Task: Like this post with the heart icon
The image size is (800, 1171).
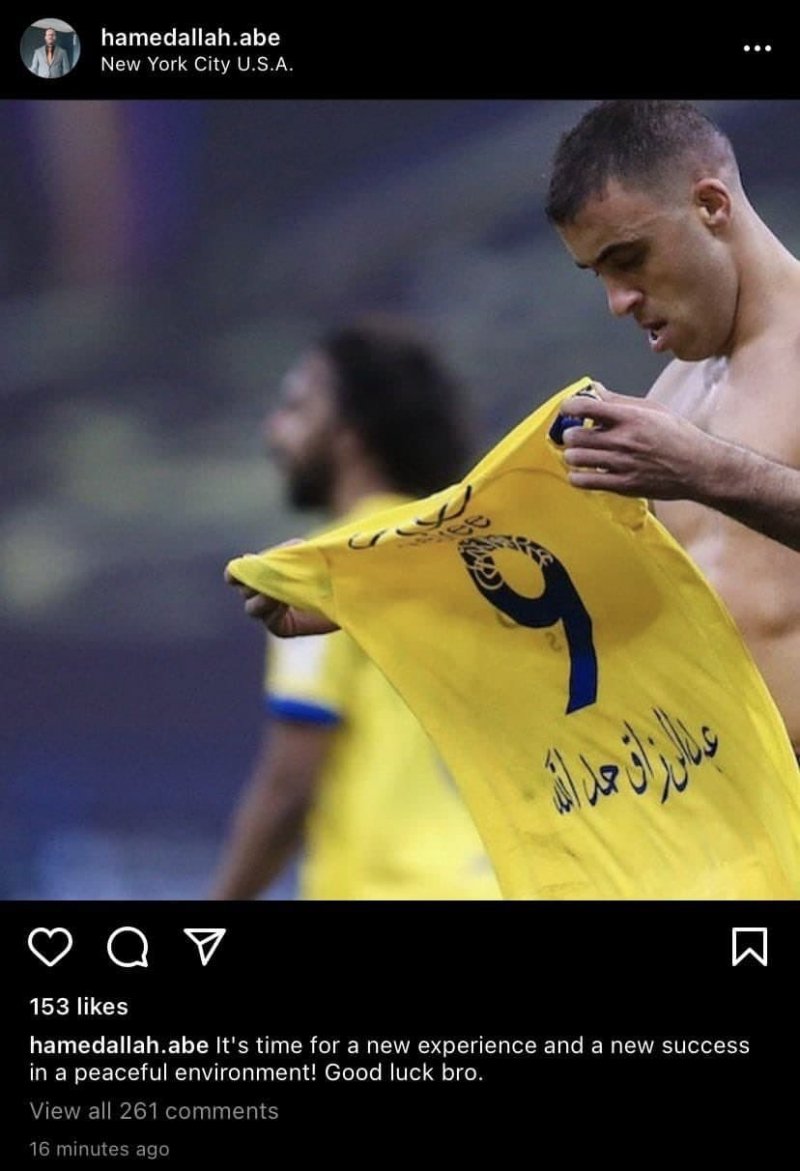Action: pyautogui.click(x=50, y=946)
